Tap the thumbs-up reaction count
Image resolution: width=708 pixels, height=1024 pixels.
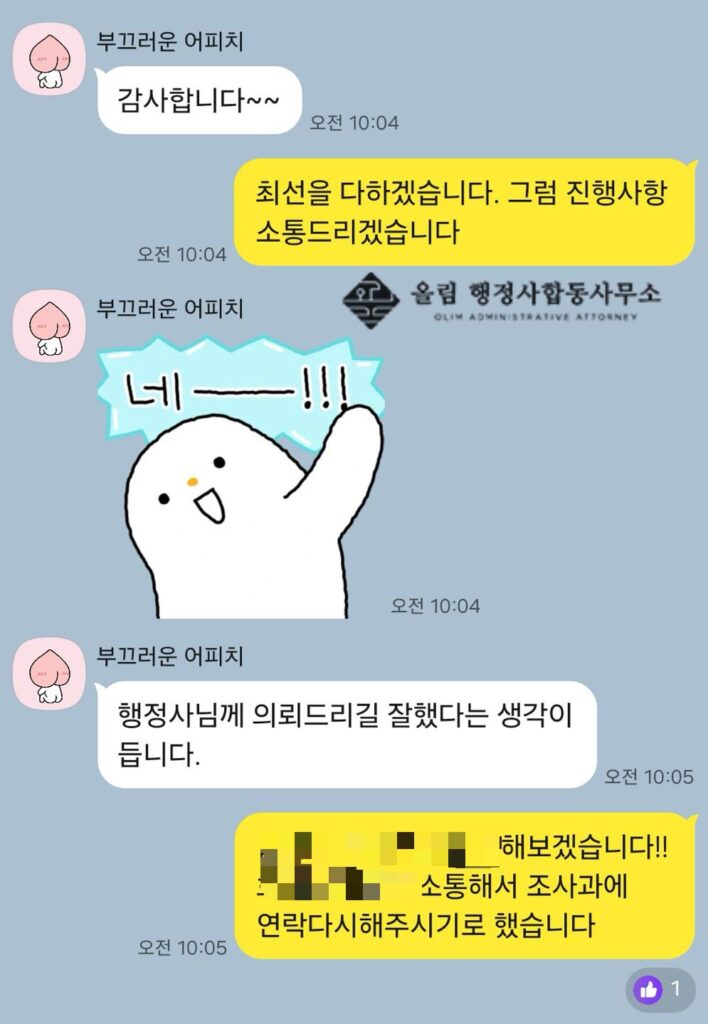click(660, 990)
